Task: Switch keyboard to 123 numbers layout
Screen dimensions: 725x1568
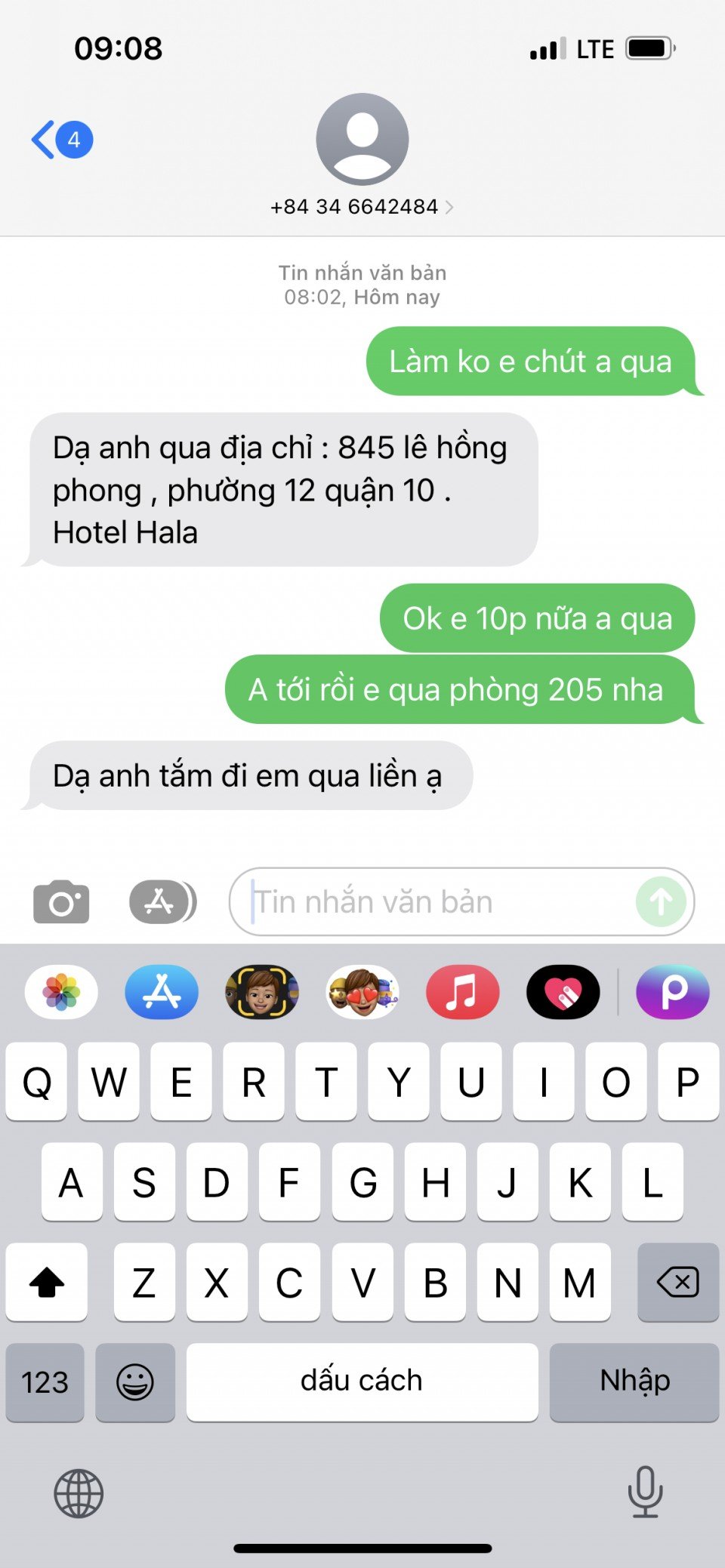Action: coord(45,1382)
